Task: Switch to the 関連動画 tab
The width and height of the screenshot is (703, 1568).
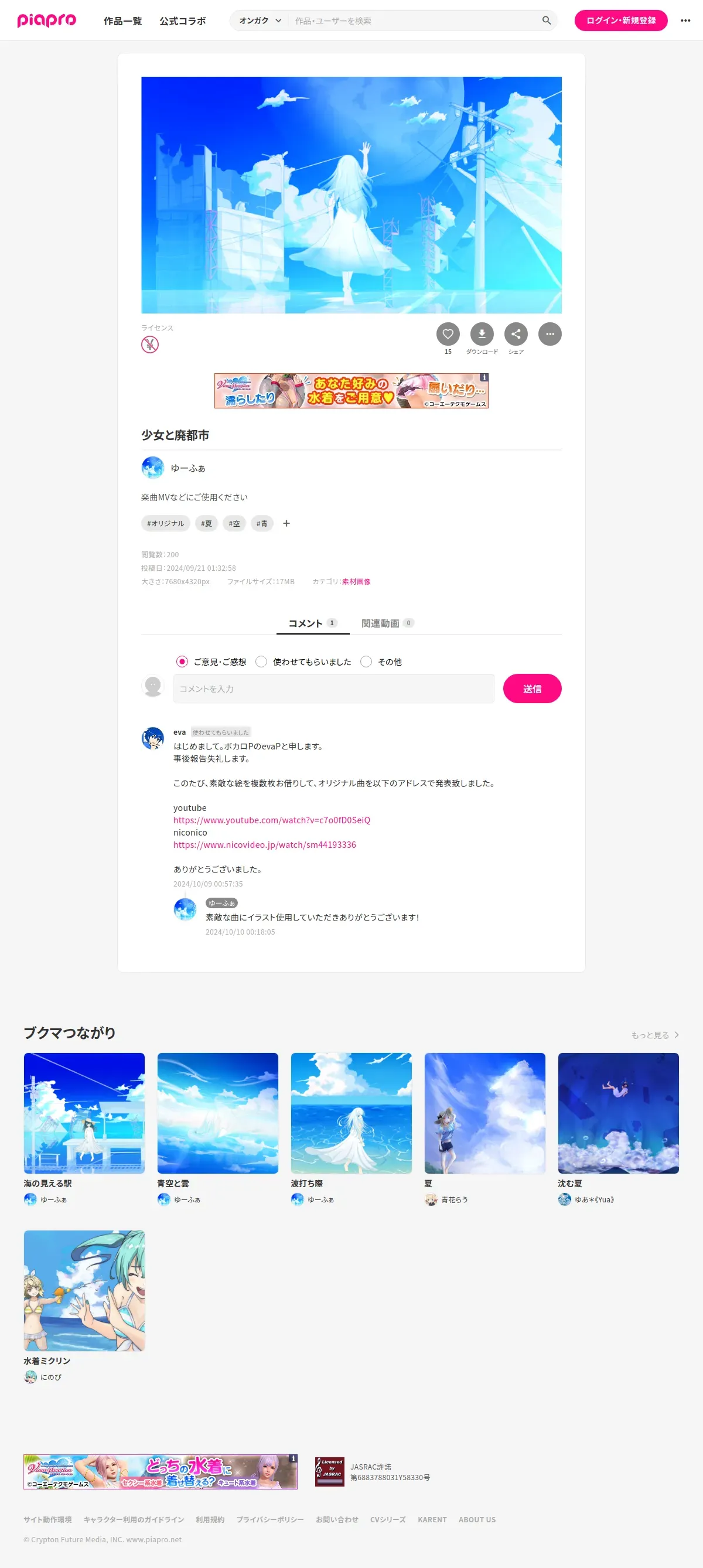Action: [388, 623]
